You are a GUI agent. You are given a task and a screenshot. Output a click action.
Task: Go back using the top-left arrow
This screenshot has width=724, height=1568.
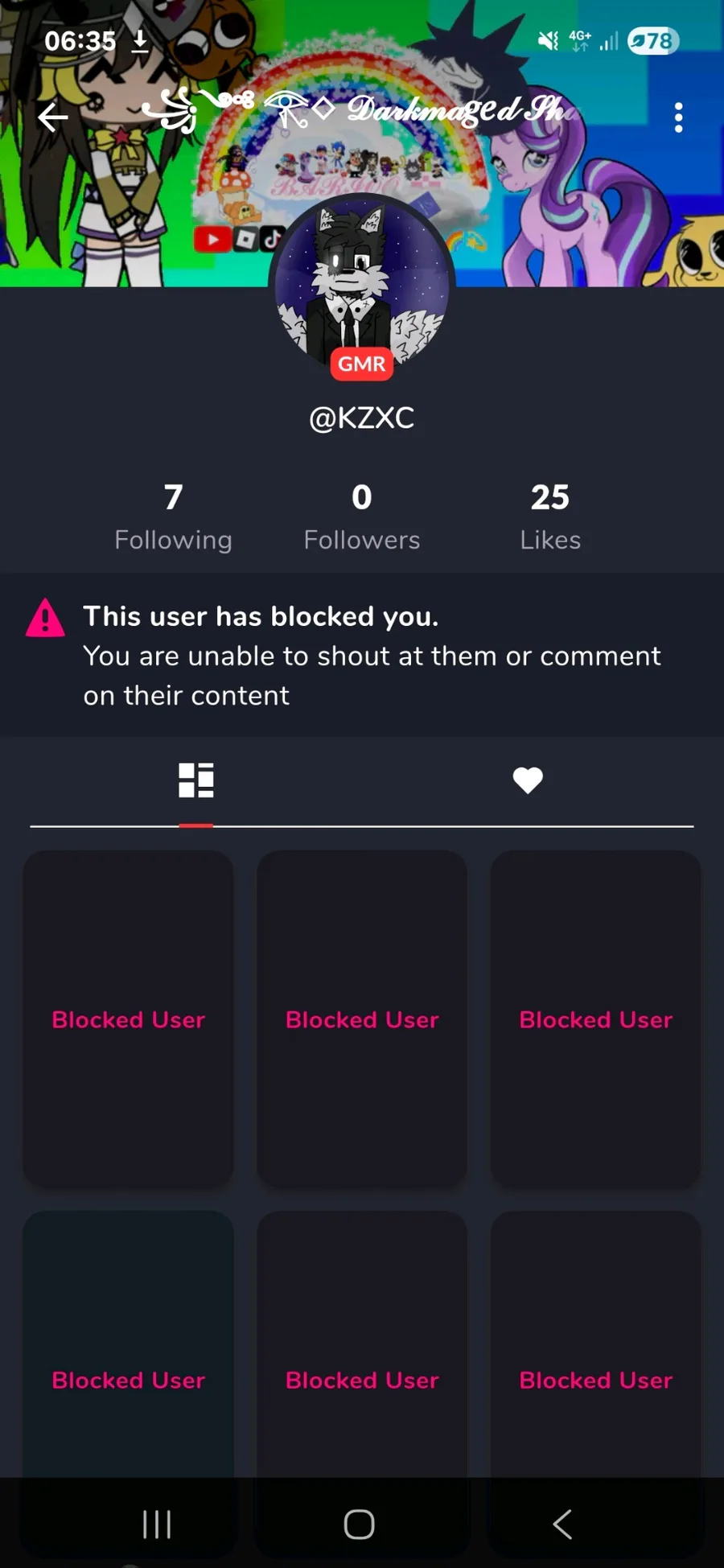[x=53, y=117]
